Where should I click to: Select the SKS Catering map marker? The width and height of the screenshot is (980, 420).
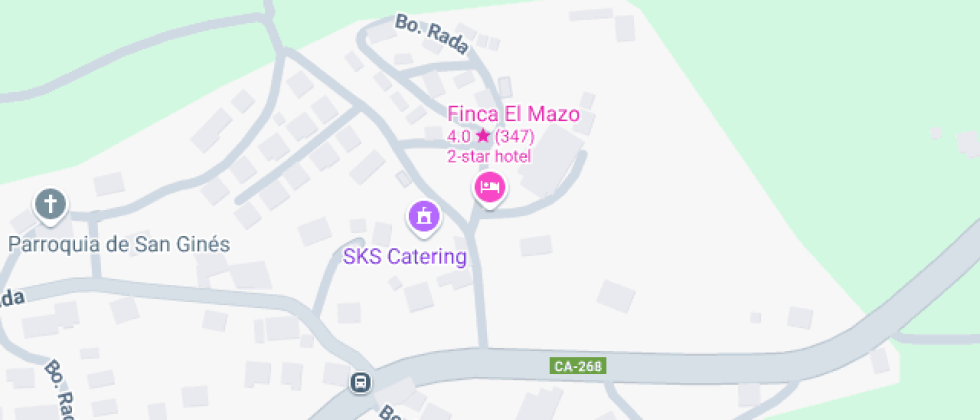coord(423,215)
